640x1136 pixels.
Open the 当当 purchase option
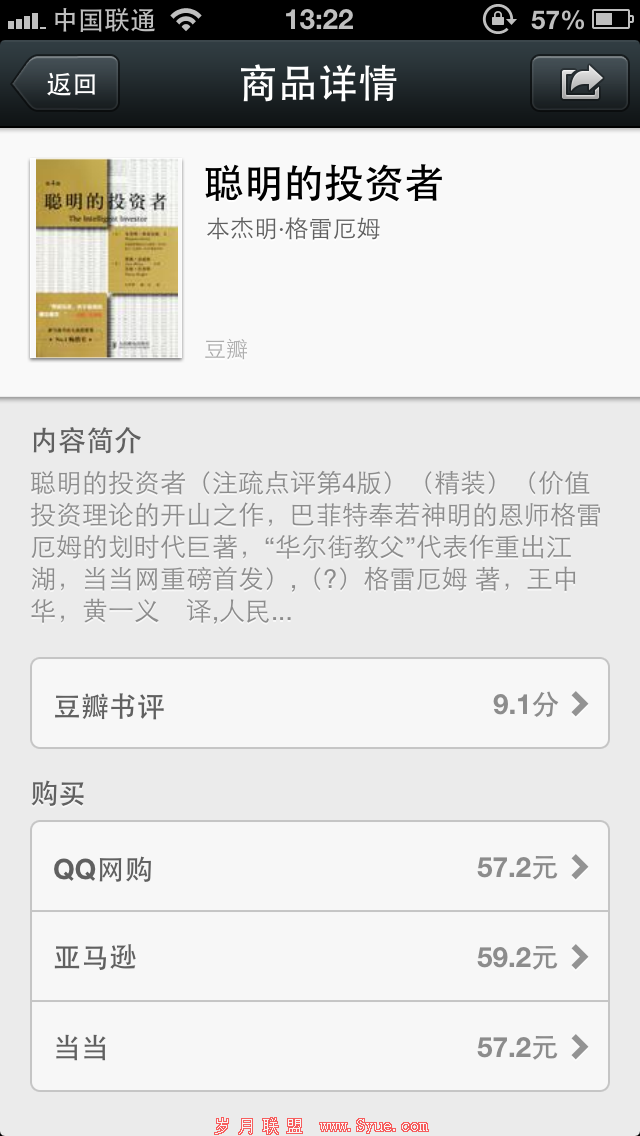(x=320, y=1047)
